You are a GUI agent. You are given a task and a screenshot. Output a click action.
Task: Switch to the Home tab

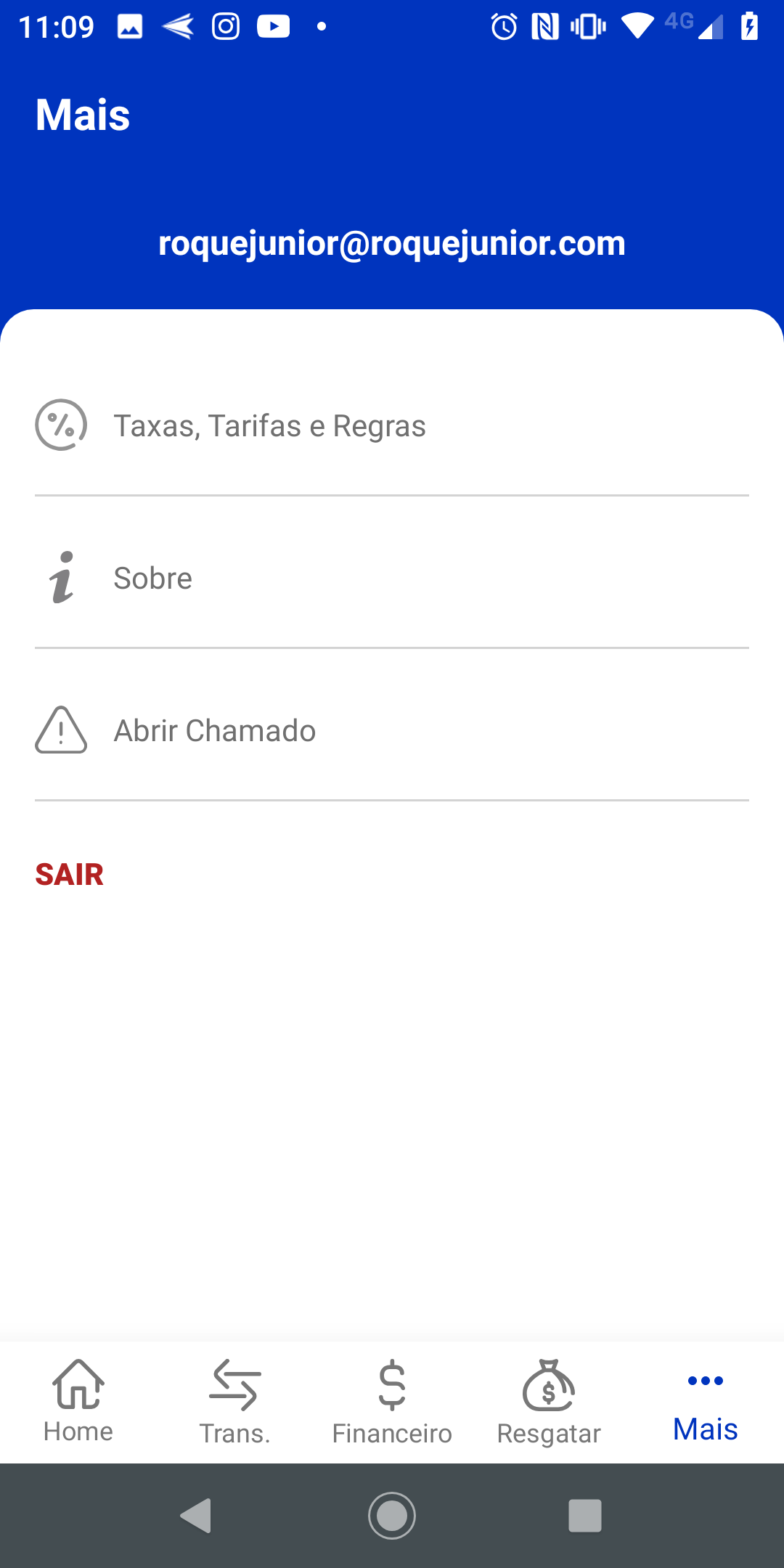78,1402
